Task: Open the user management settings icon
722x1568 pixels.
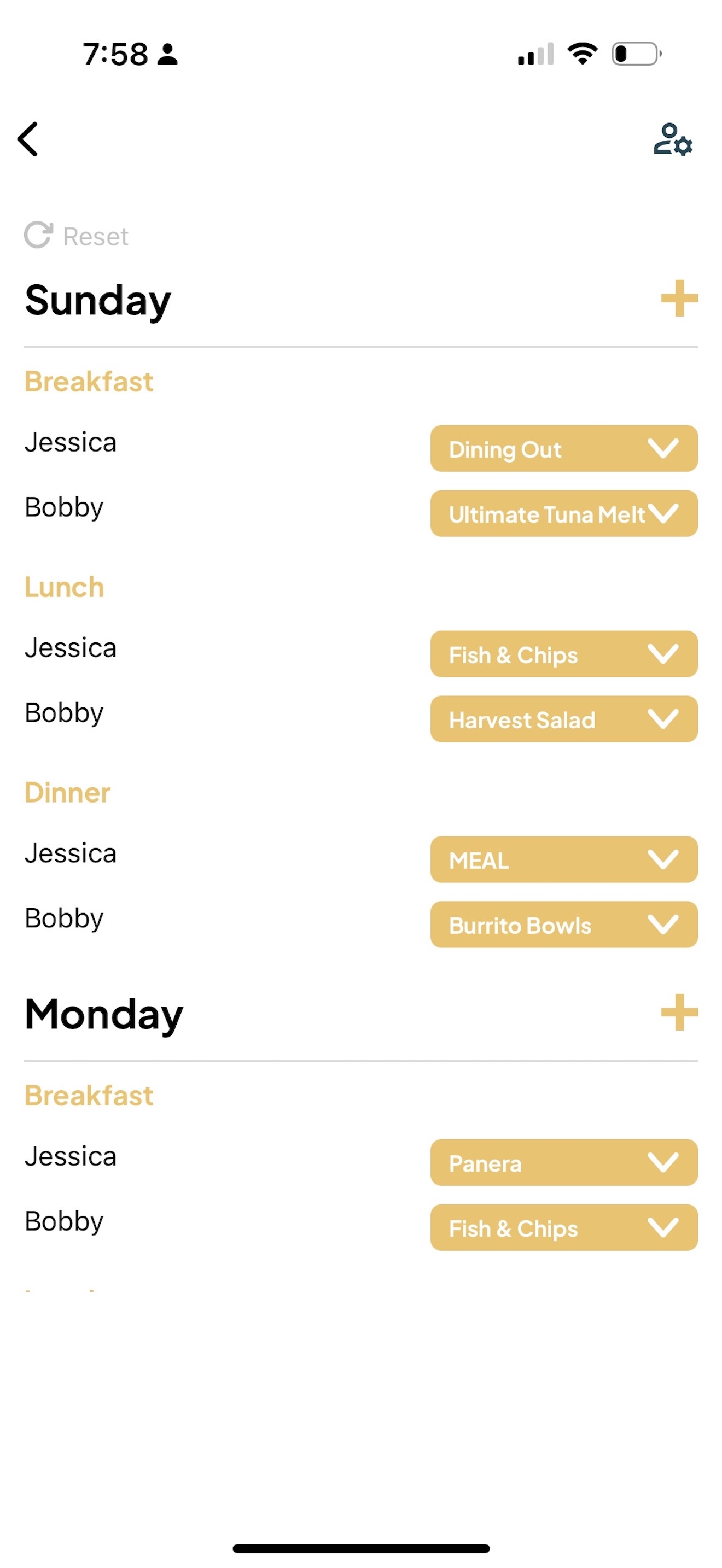Action: (672, 139)
